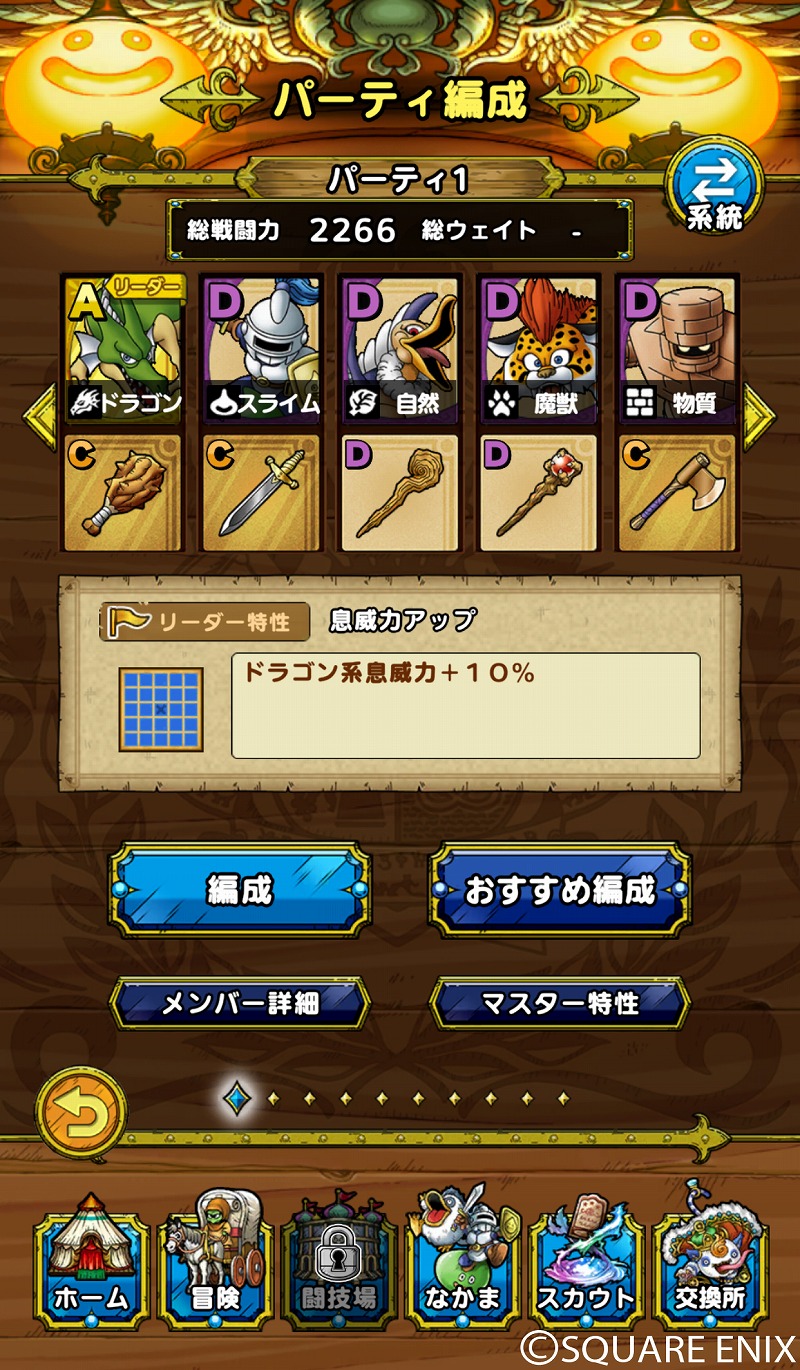Open the スカウト scout tab
Image resolution: width=800 pixels, height=1370 pixels.
tap(586, 1265)
